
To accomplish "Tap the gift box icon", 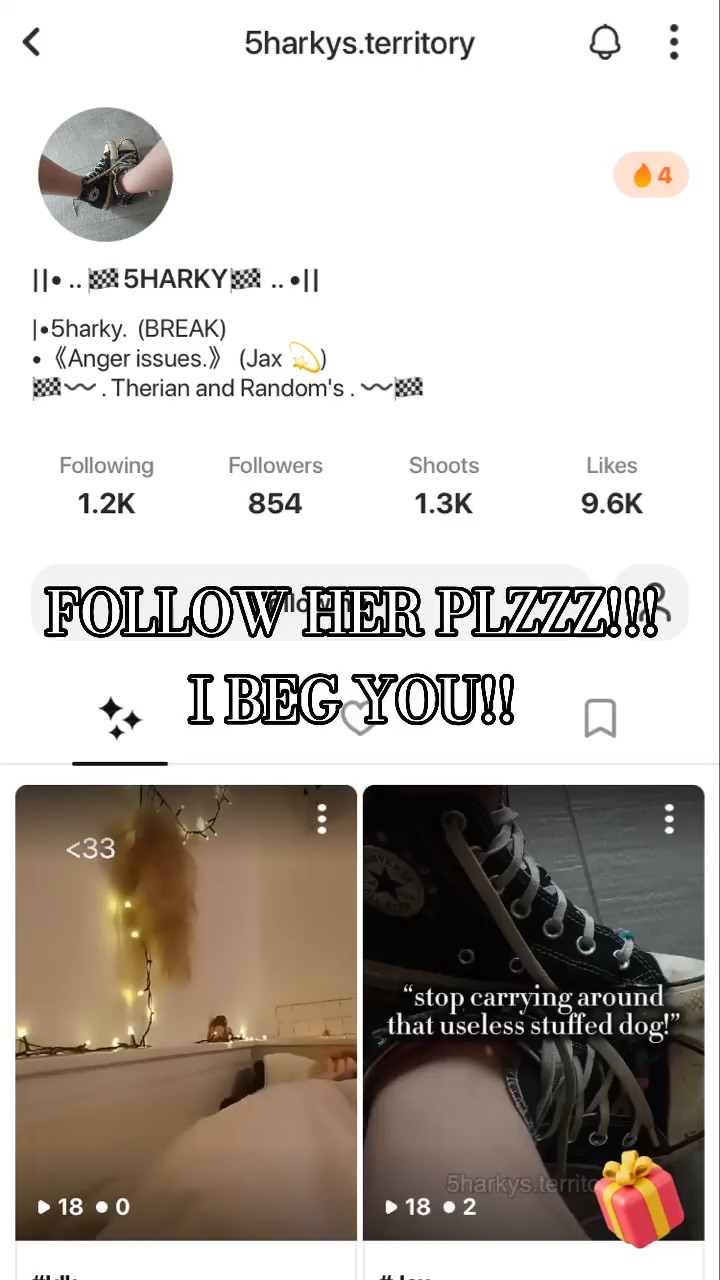I will click(638, 1198).
